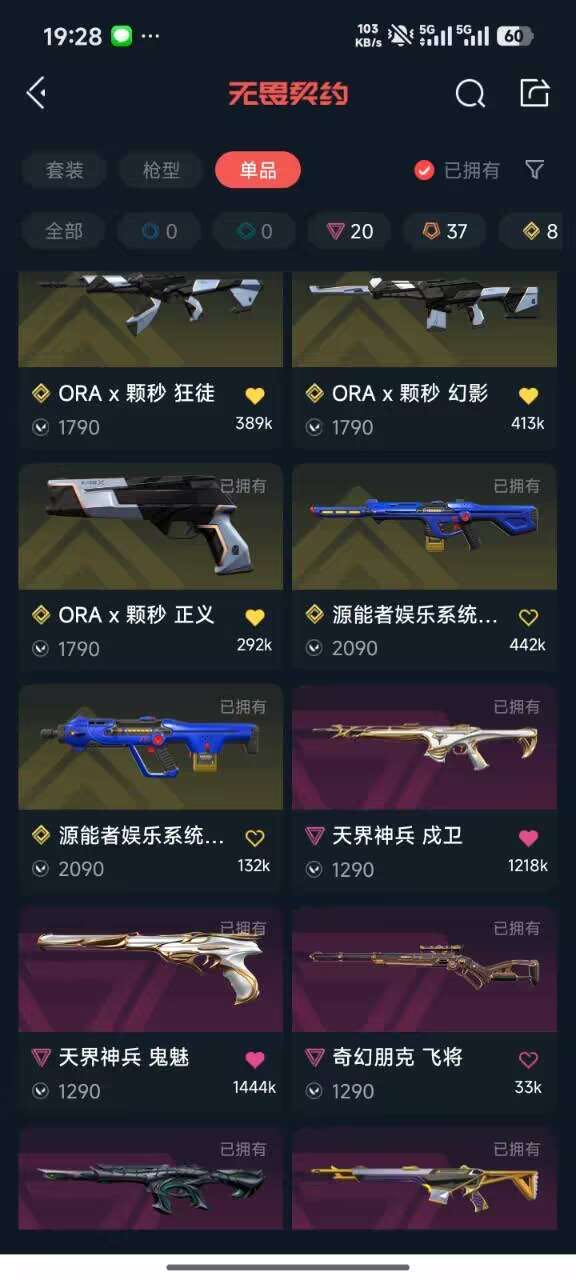Tap the heart on 天界神兵 鬼魅

[255, 1060]
